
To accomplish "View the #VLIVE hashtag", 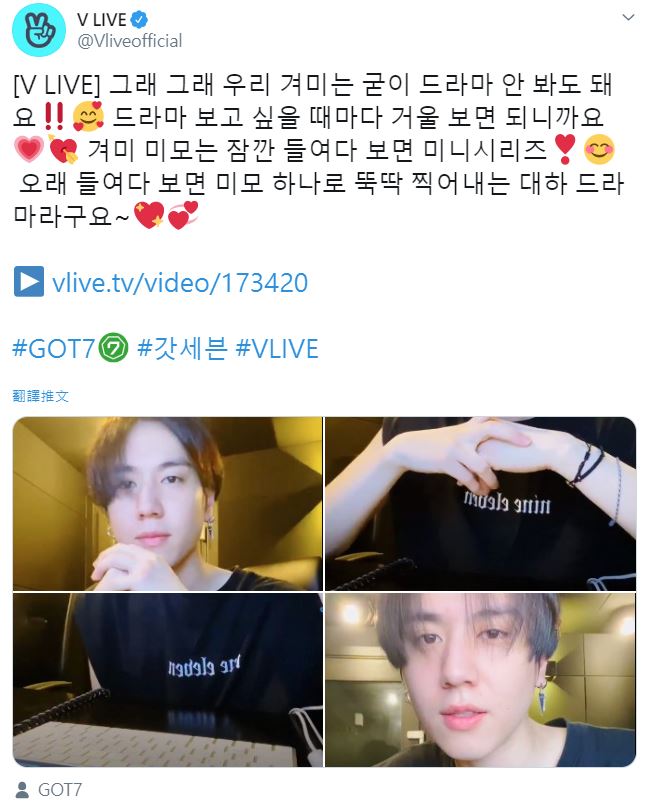I will pos(276,348).
